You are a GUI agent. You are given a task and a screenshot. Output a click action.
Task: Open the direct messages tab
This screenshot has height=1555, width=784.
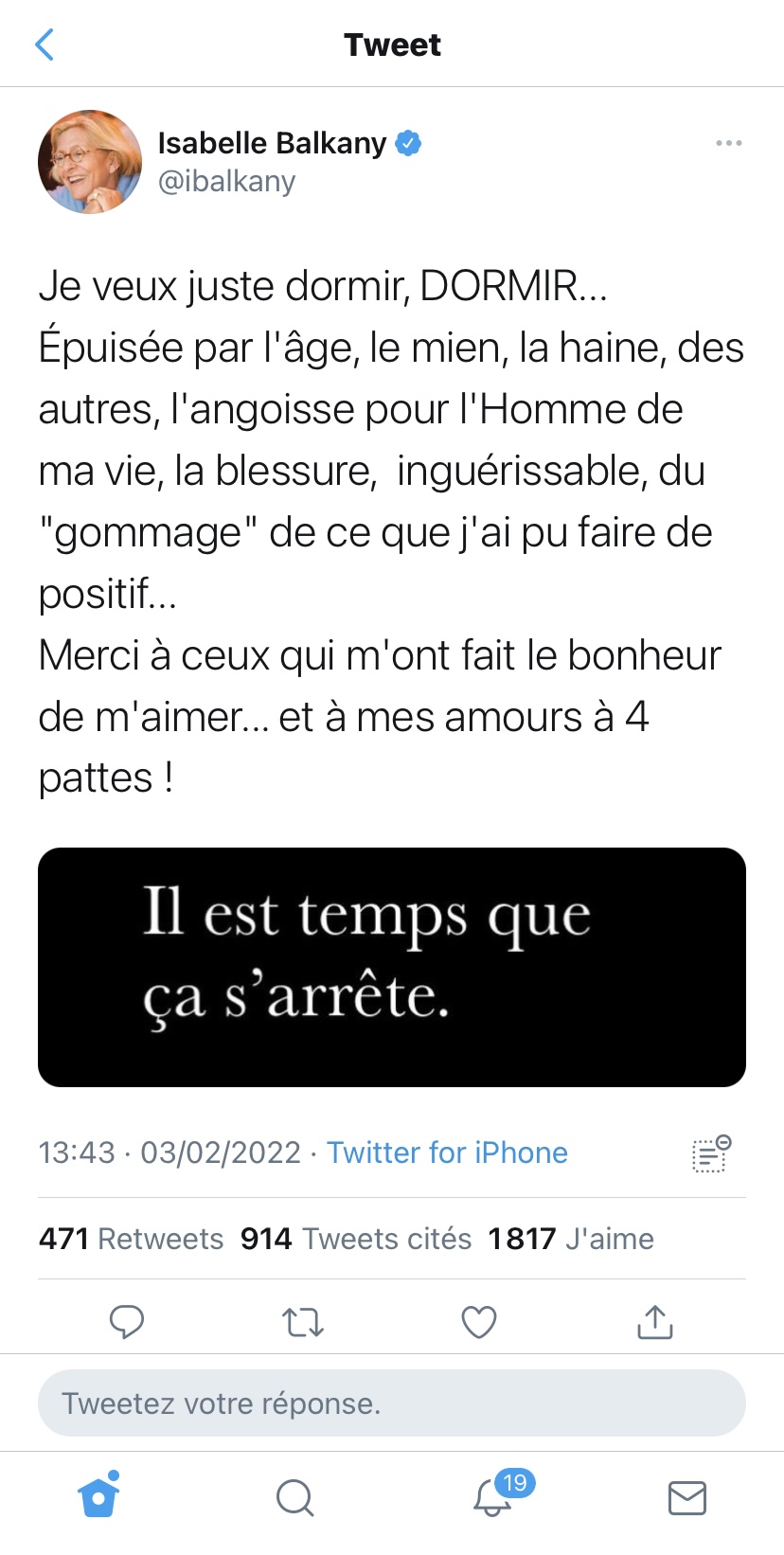click(x=686, y=1498)
